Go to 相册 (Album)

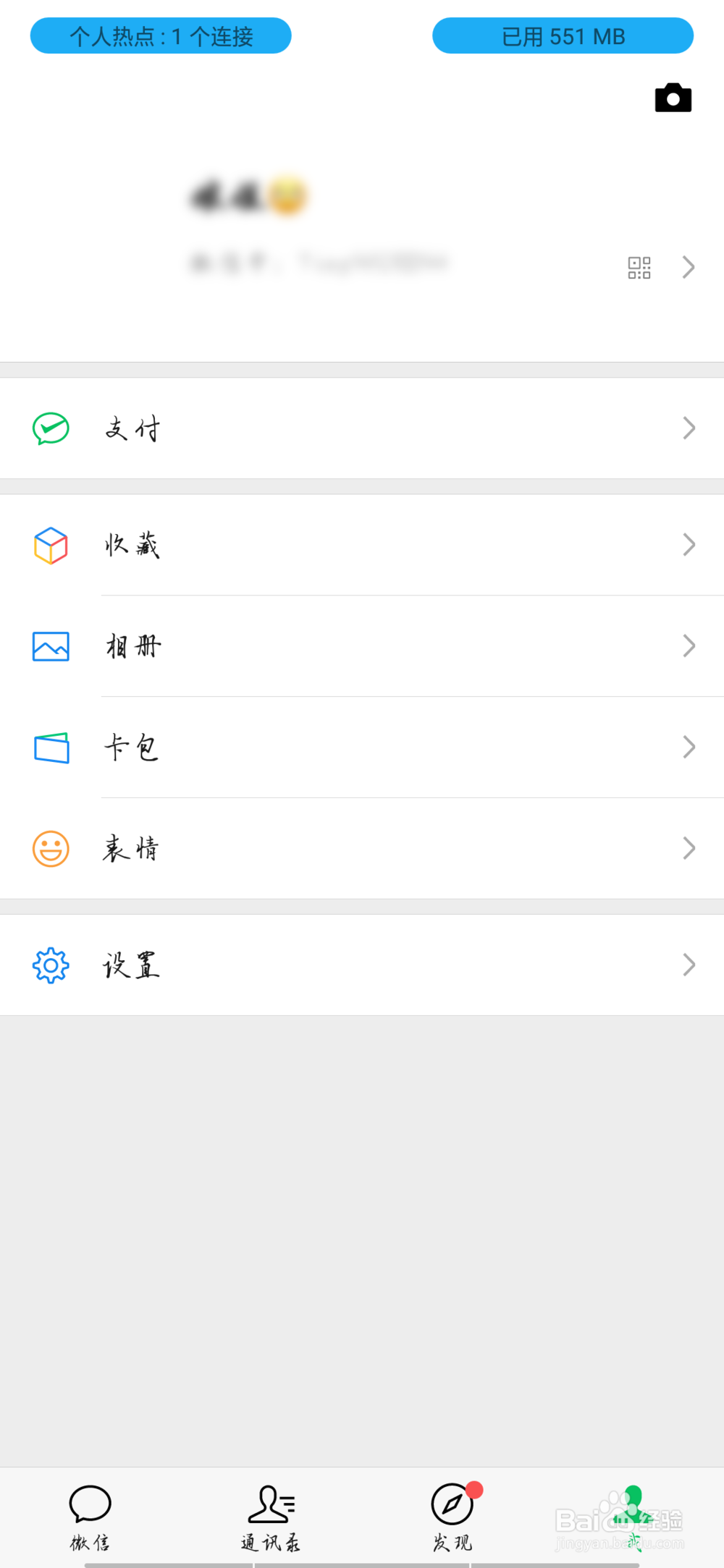362,646
